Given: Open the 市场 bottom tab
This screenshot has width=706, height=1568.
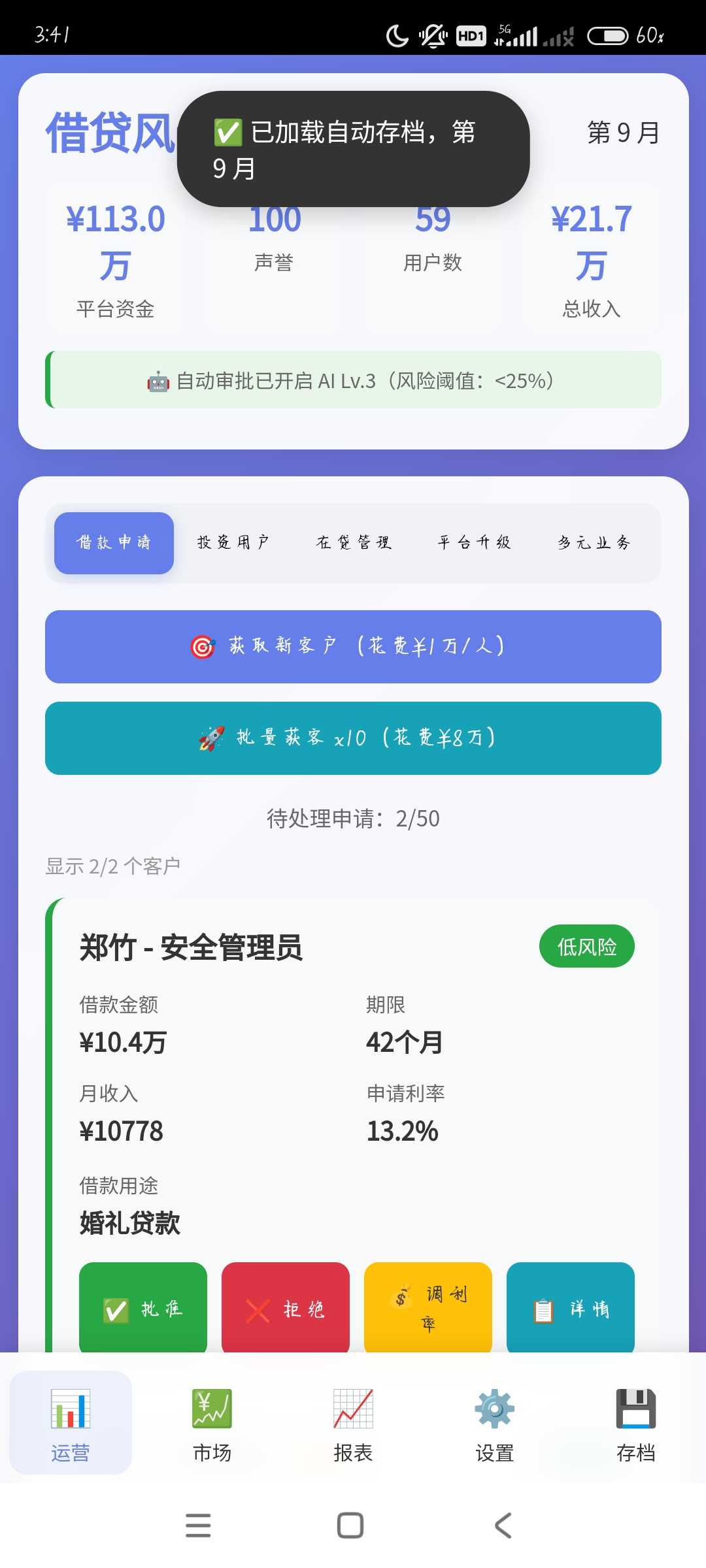Looking at the screenshot, I should click(212, 1424).
